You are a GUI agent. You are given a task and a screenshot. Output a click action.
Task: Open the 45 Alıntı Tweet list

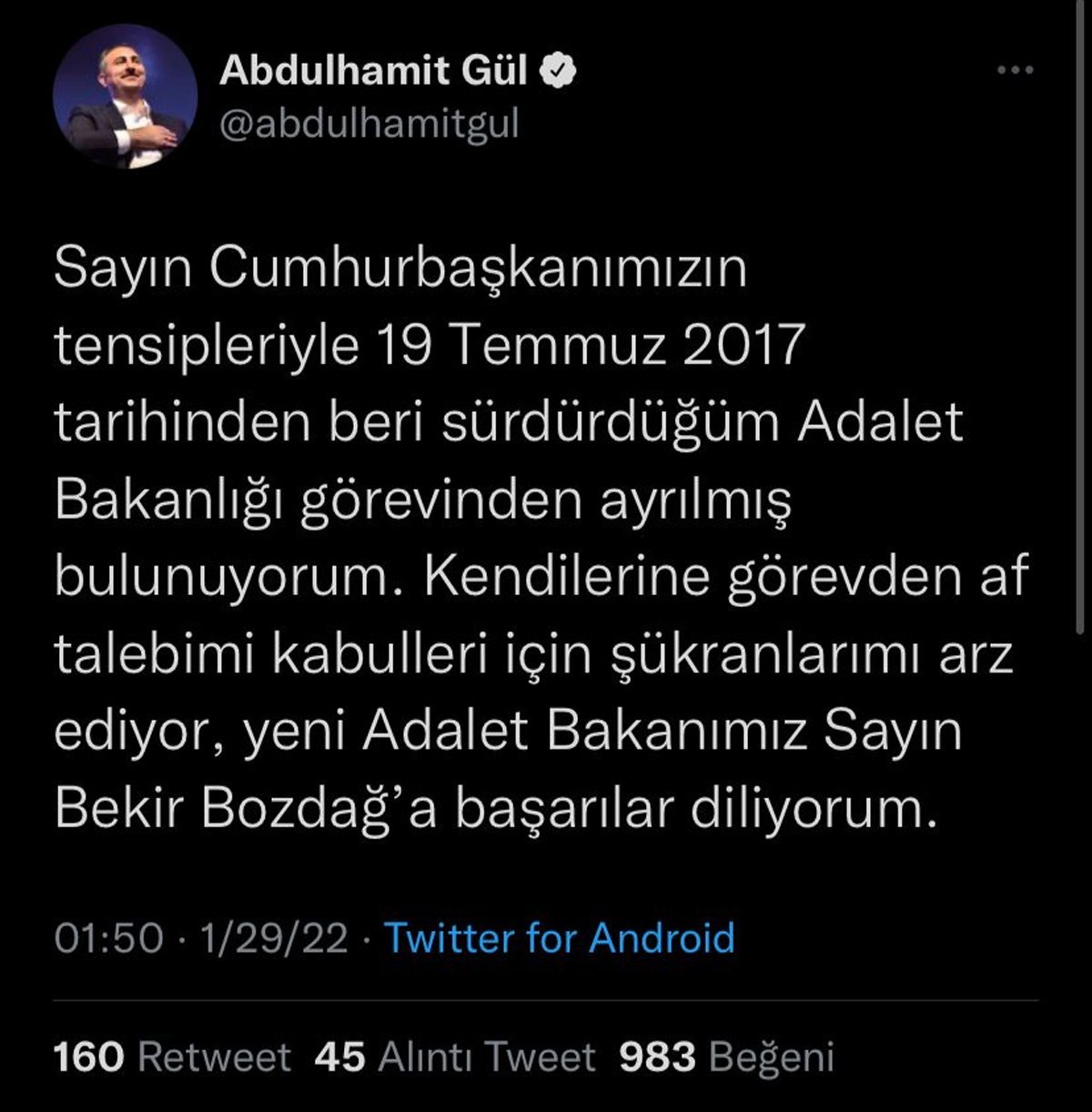pos(454,1057)
